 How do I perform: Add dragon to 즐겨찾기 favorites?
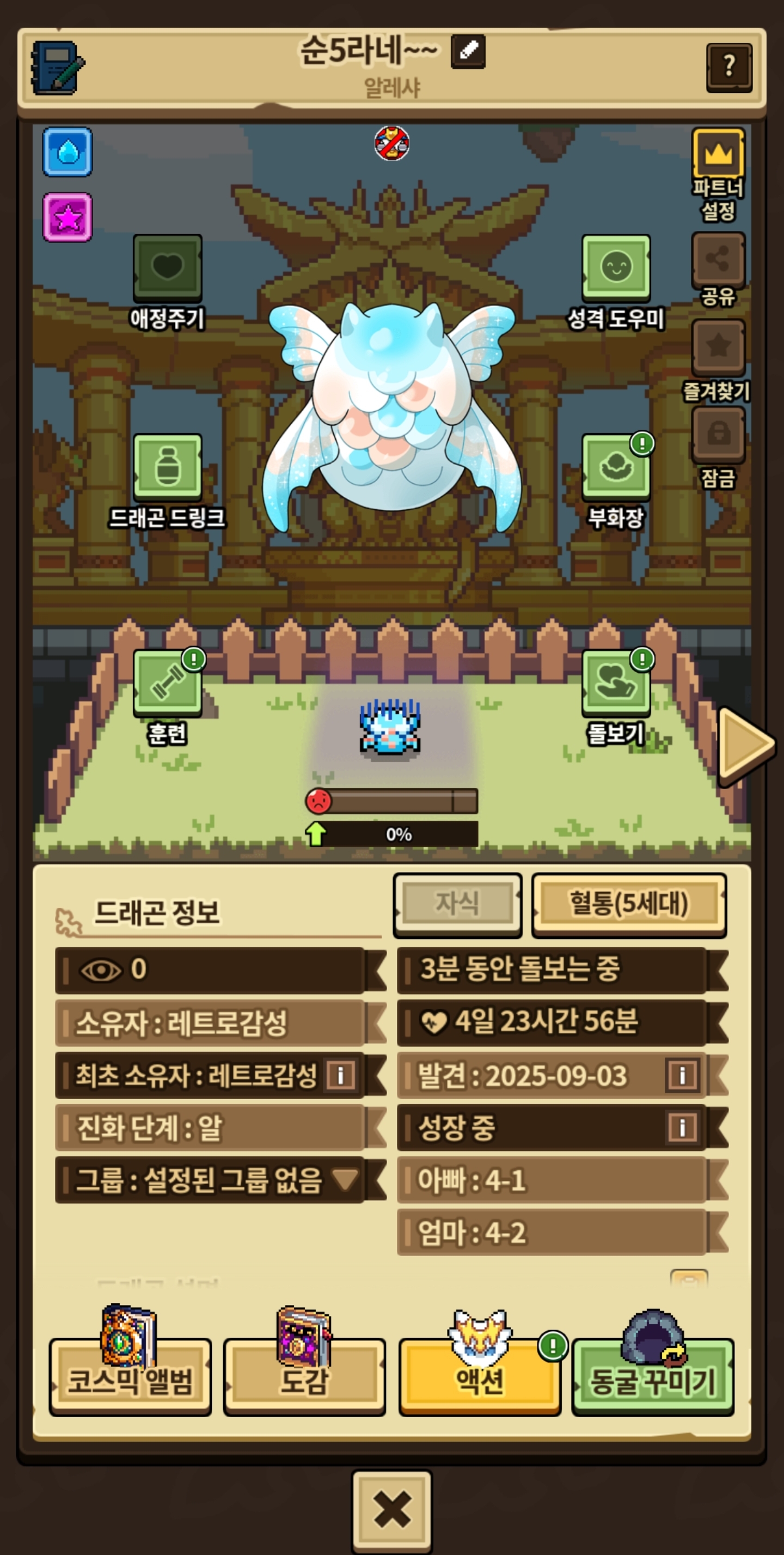(x=718, y=347)
